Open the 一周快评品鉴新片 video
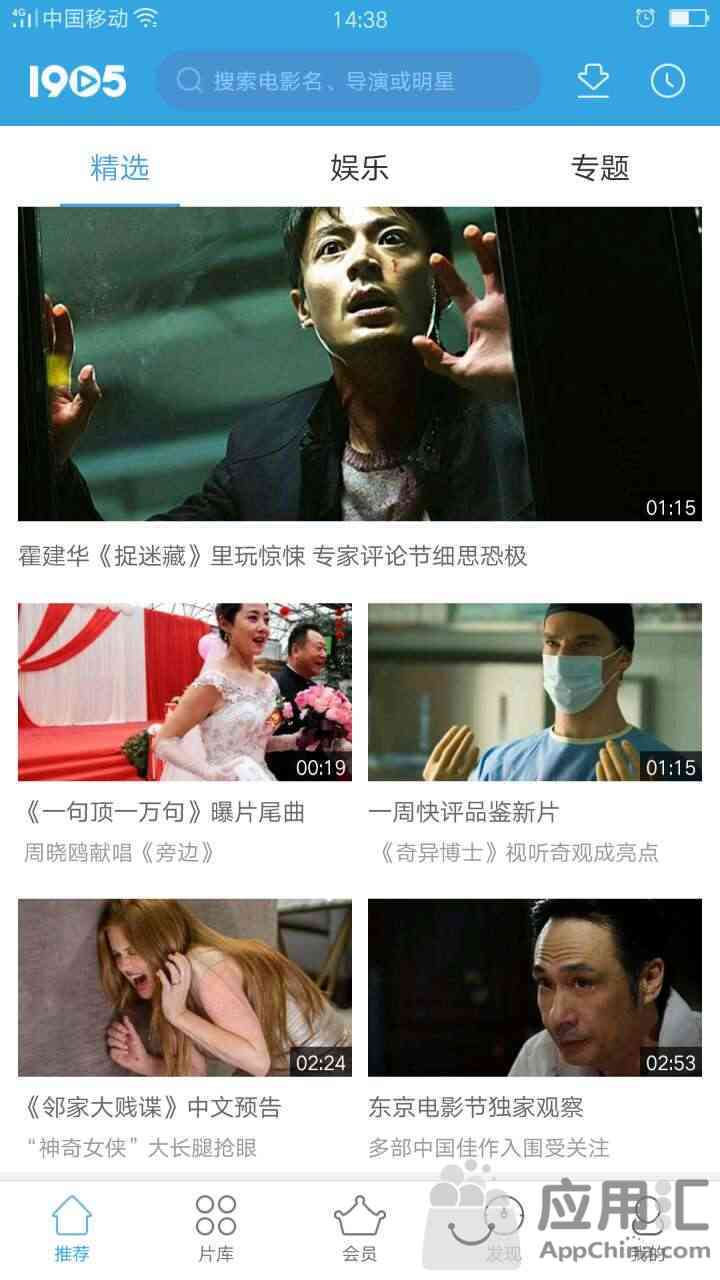Image resolution: width=720 pixels, height=1280 pixels. [535, 692]
